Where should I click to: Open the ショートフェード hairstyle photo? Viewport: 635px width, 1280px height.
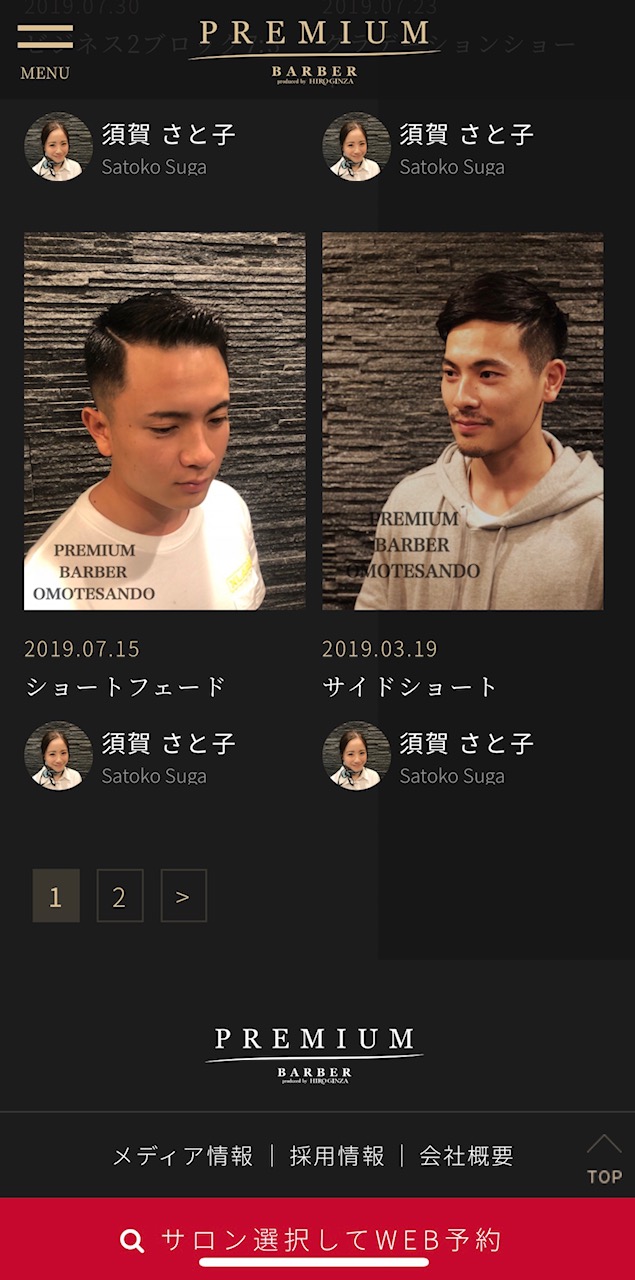pos(164,421)
